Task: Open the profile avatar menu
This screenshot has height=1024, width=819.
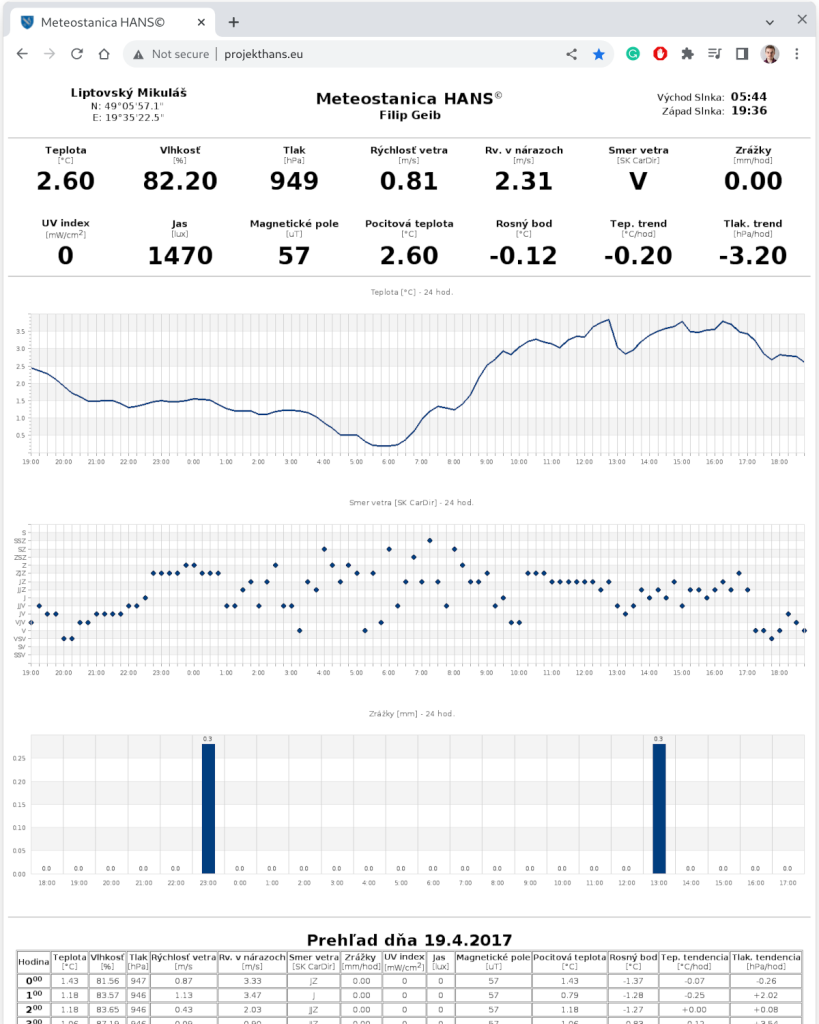Action: tap(769, 54)
